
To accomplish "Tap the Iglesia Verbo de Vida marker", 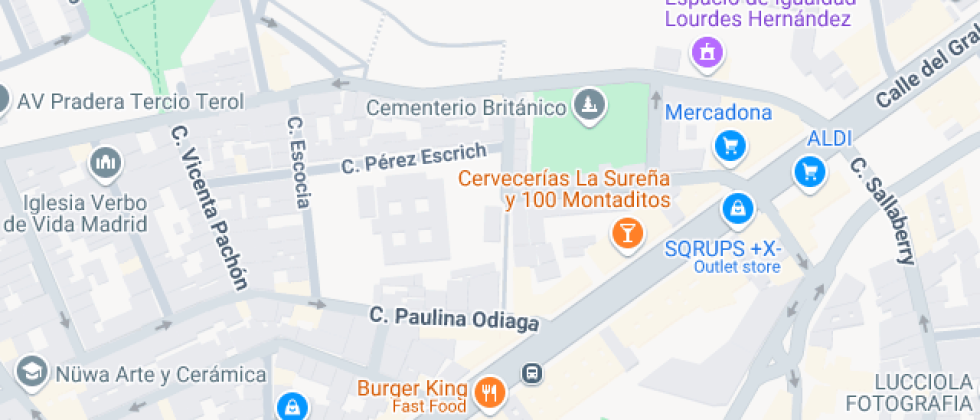I will (105, 163).
